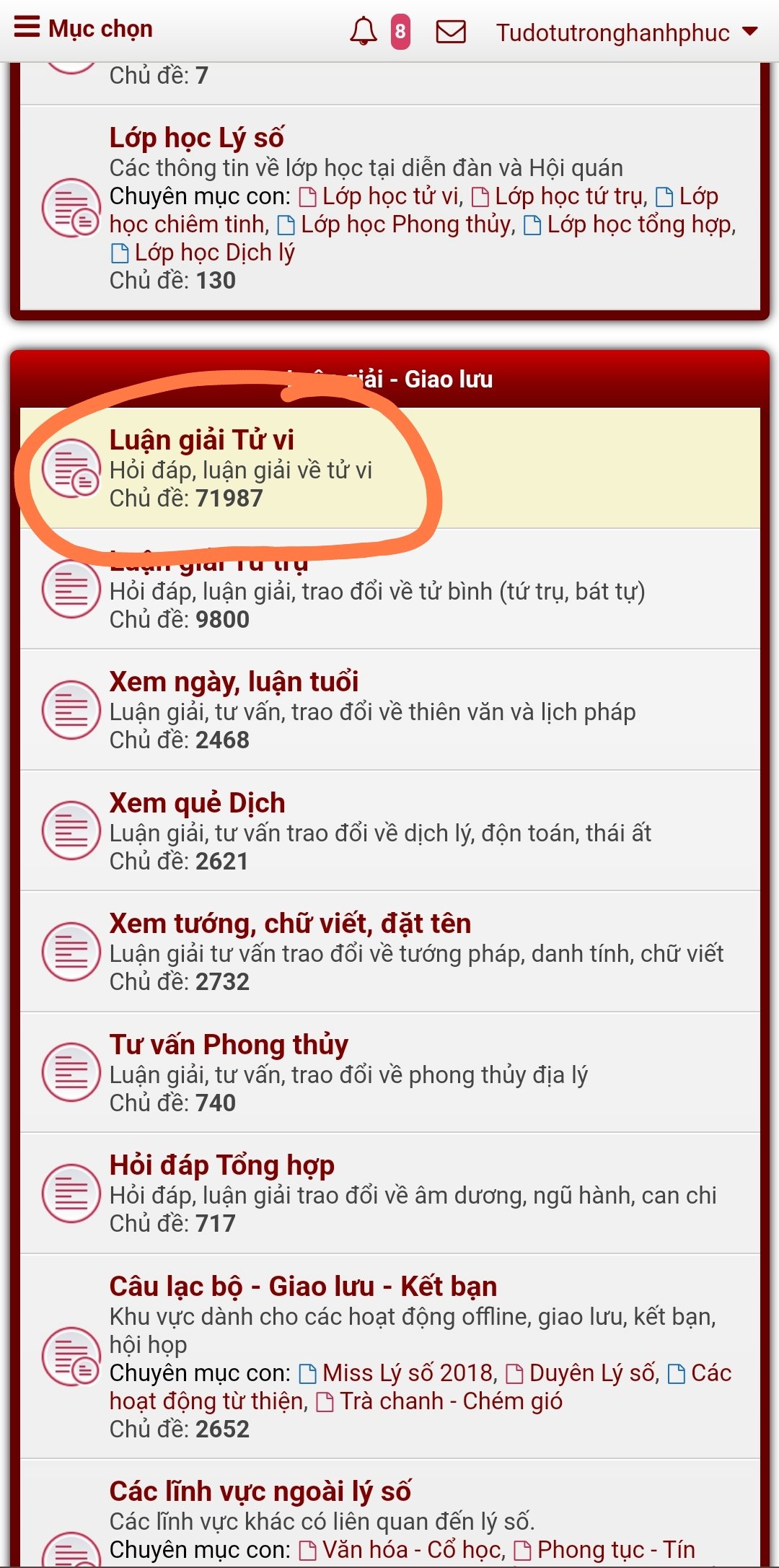Open Lớp học Dịch lý subforum
The width and height of the screenshot is (779, 1568).
coord(214,253)
